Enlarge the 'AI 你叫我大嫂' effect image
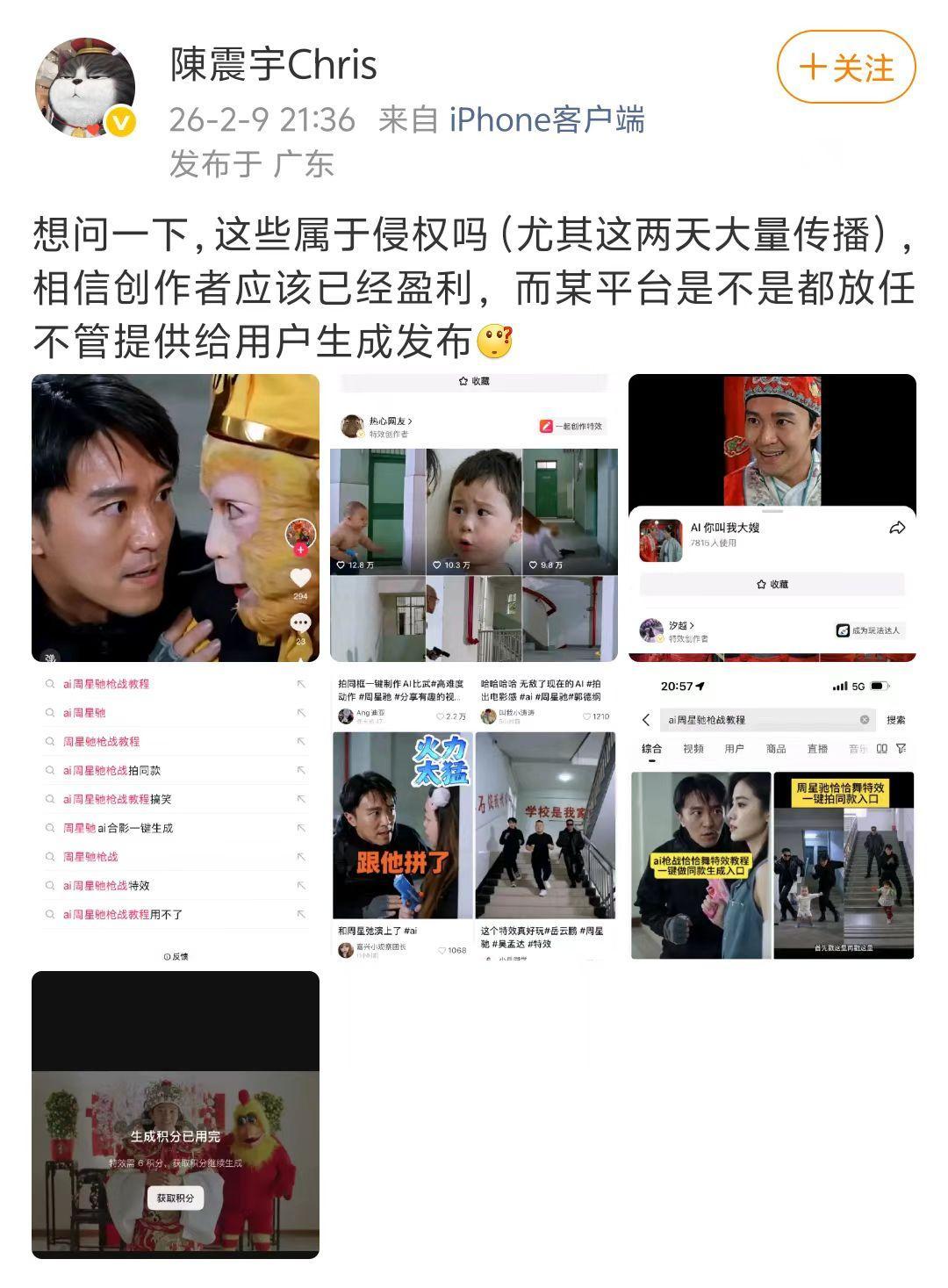Screen dimensions: 948x1288 point(772,518)
